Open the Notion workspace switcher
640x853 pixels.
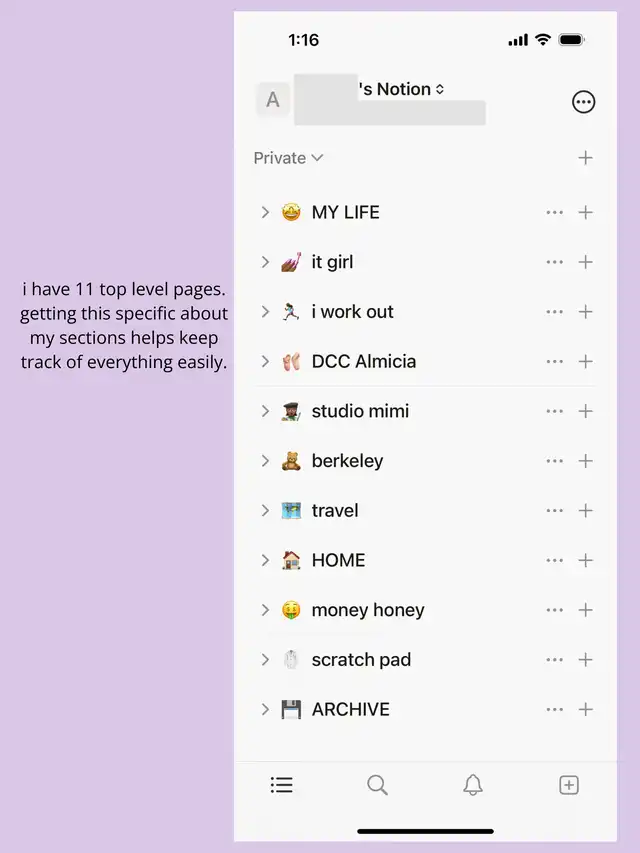coord(402,89)
